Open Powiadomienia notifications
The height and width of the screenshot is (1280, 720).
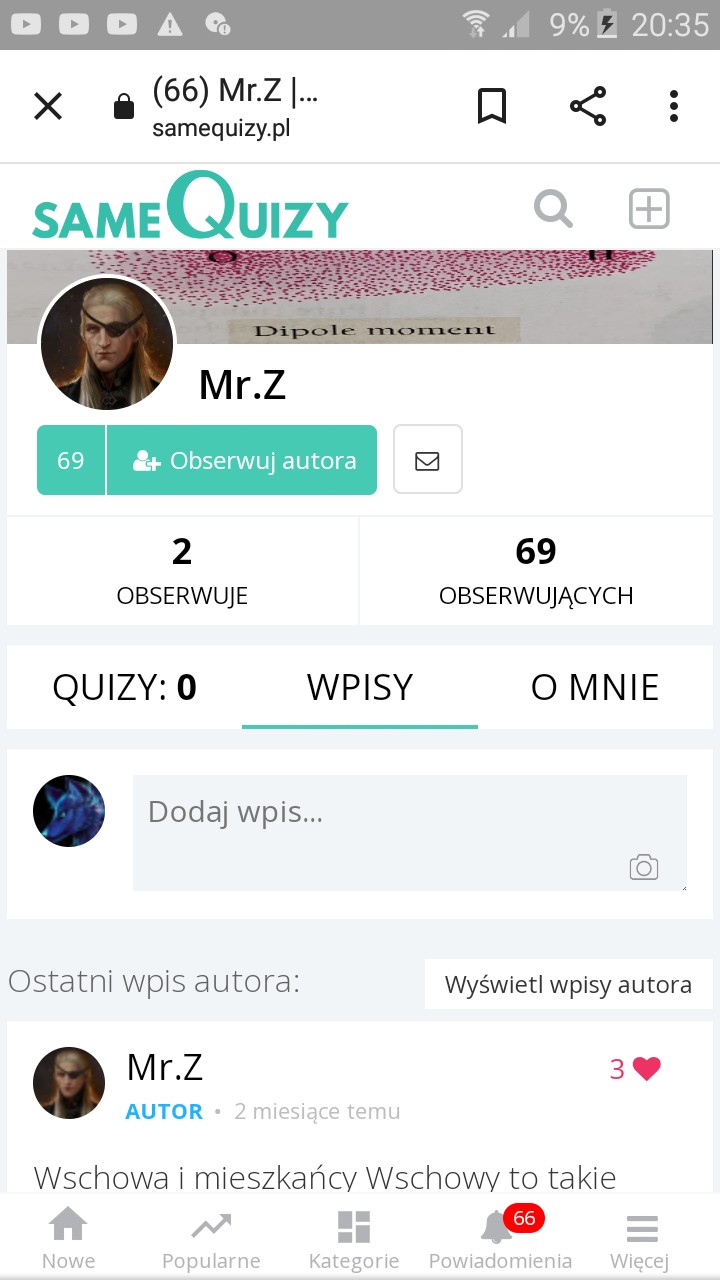[500, 1240]
